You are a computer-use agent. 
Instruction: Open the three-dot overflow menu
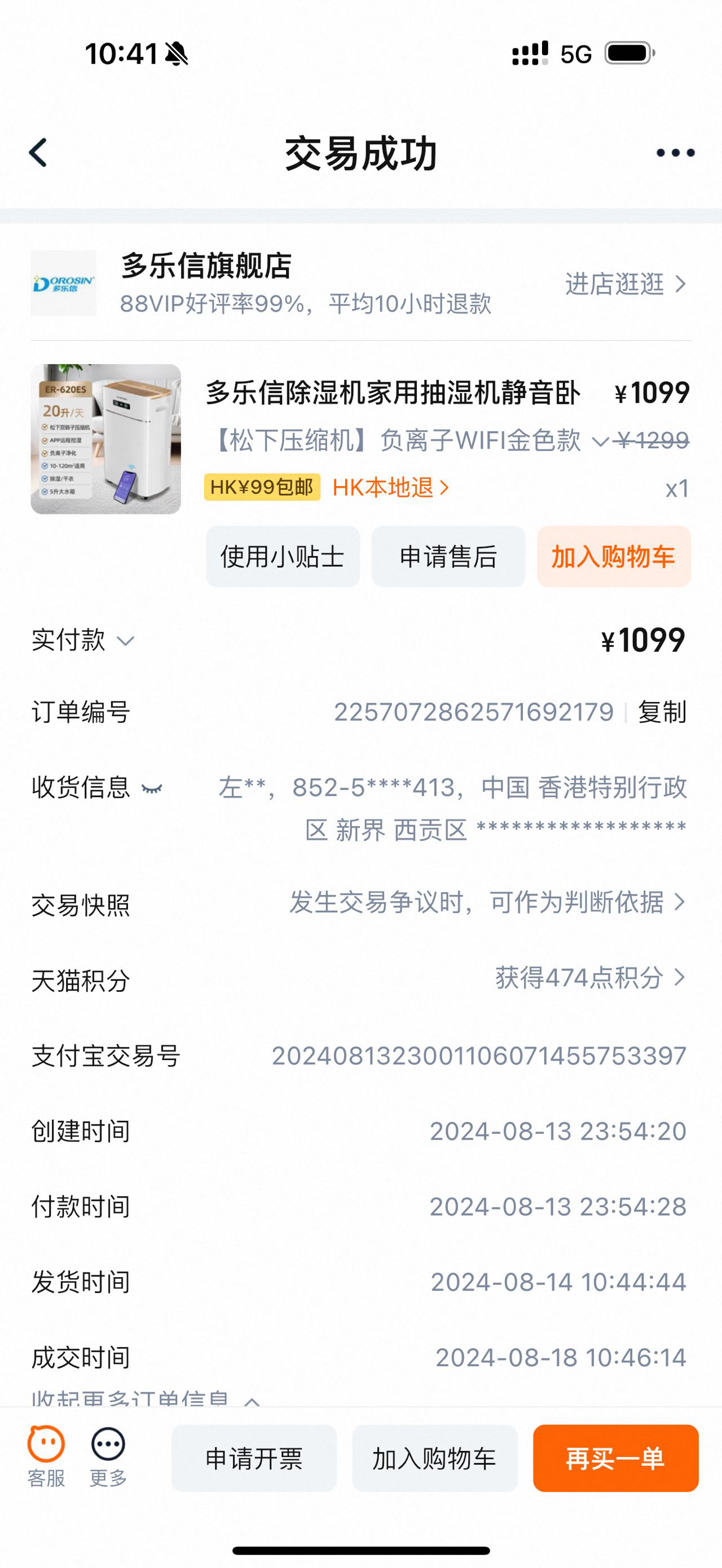(675, 153)
